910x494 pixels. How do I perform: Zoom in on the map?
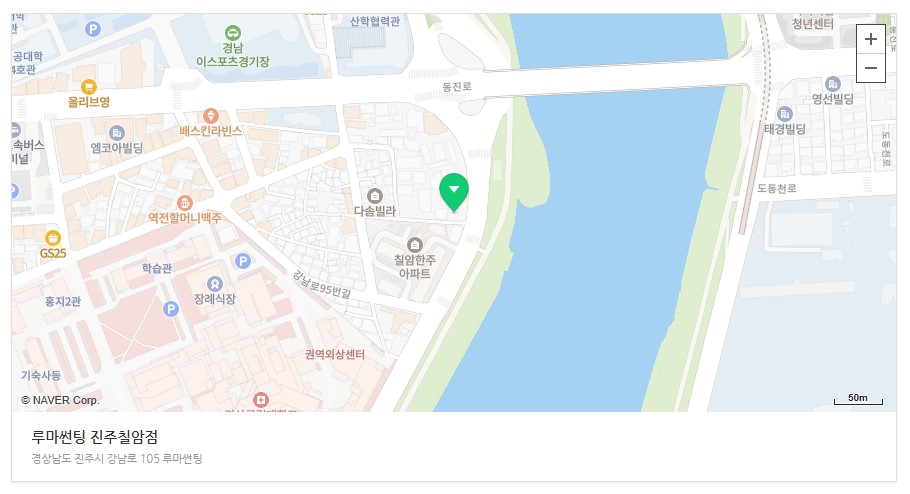point(870,39)
